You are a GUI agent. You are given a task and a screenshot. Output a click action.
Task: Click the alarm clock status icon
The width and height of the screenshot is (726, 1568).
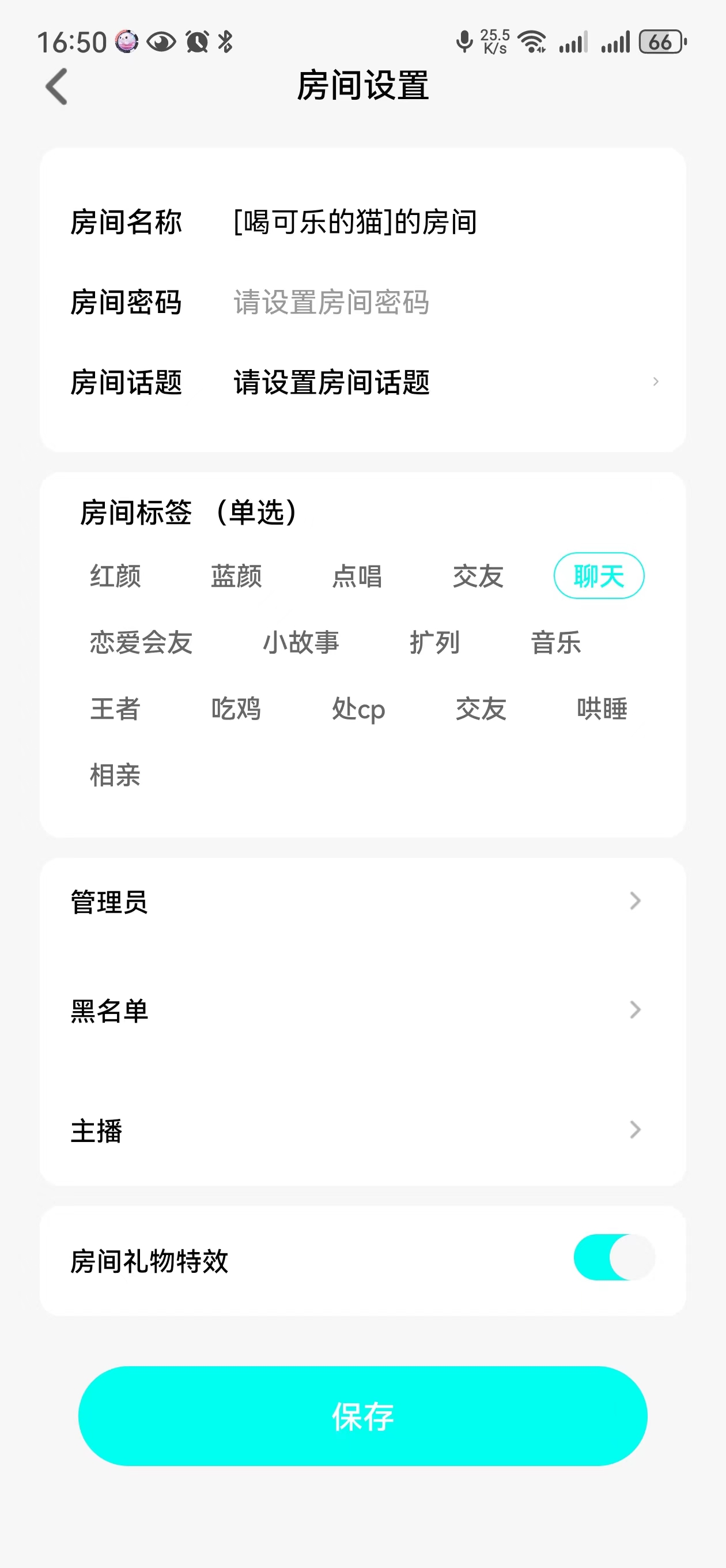click(196, 41)
